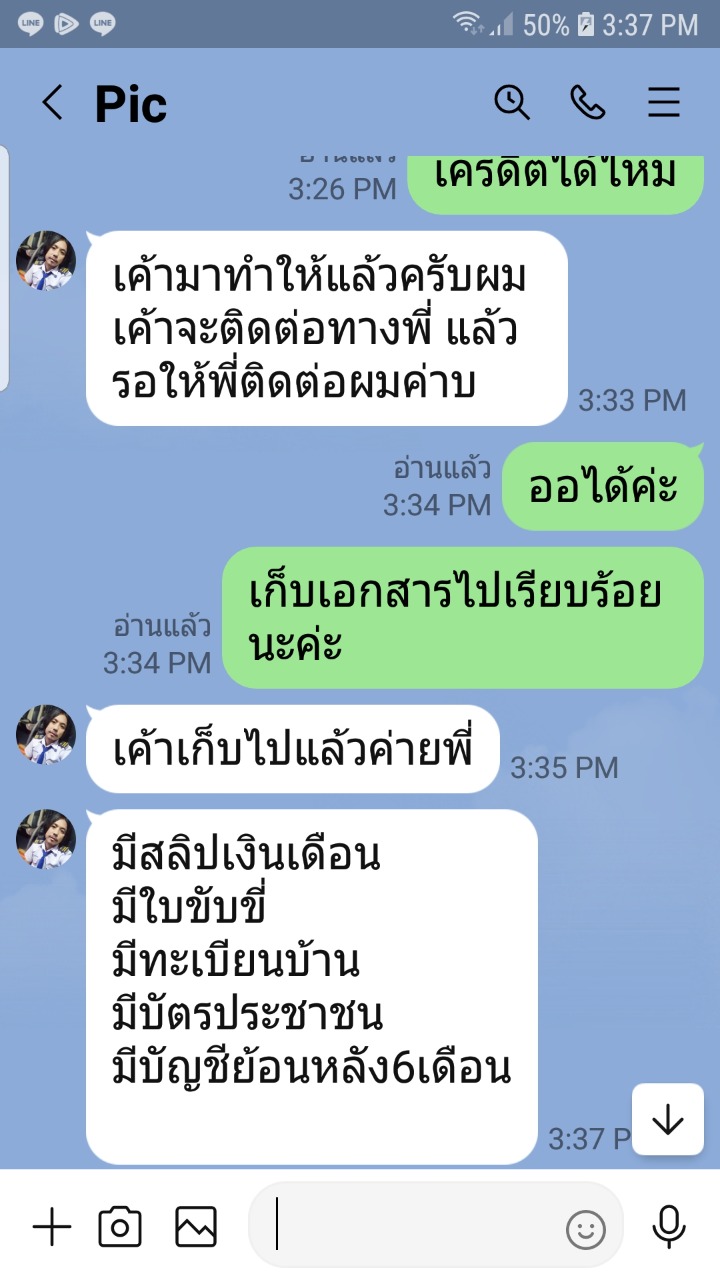Jump to the latest message
The image size is (720, 1280).
(667, 1120)
